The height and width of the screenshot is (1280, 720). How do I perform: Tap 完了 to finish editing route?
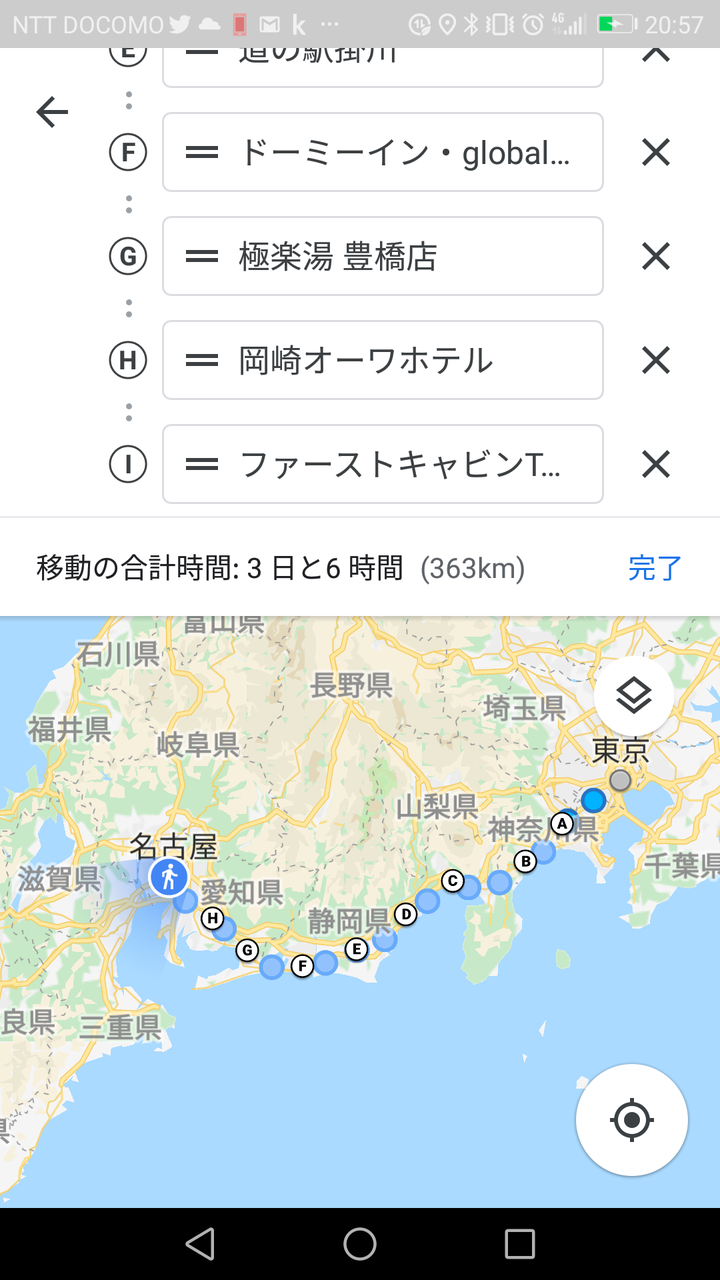(x=655, y=568)
